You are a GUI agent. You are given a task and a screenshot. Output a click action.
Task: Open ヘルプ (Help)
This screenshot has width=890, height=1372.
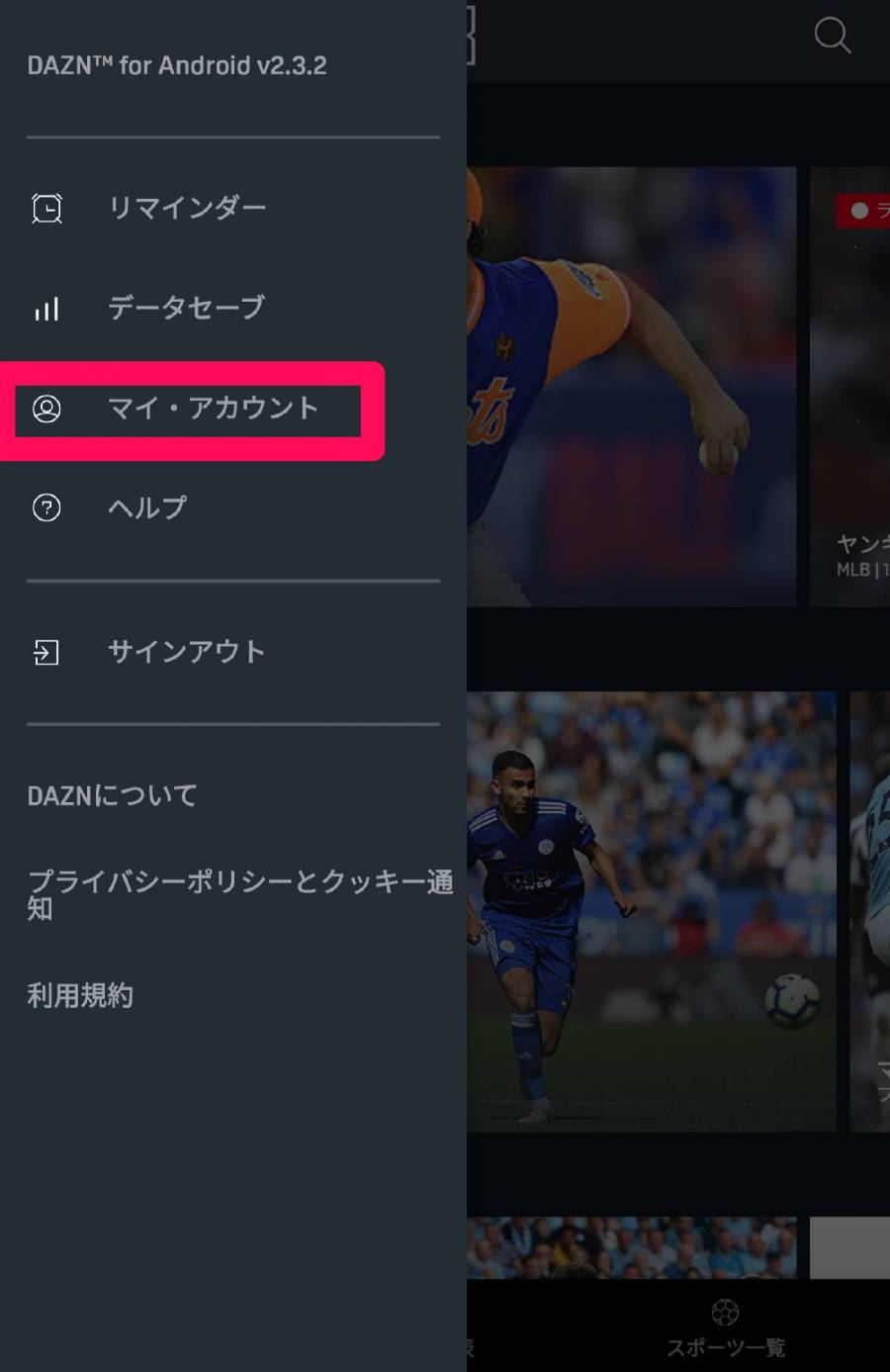point(146,507)
